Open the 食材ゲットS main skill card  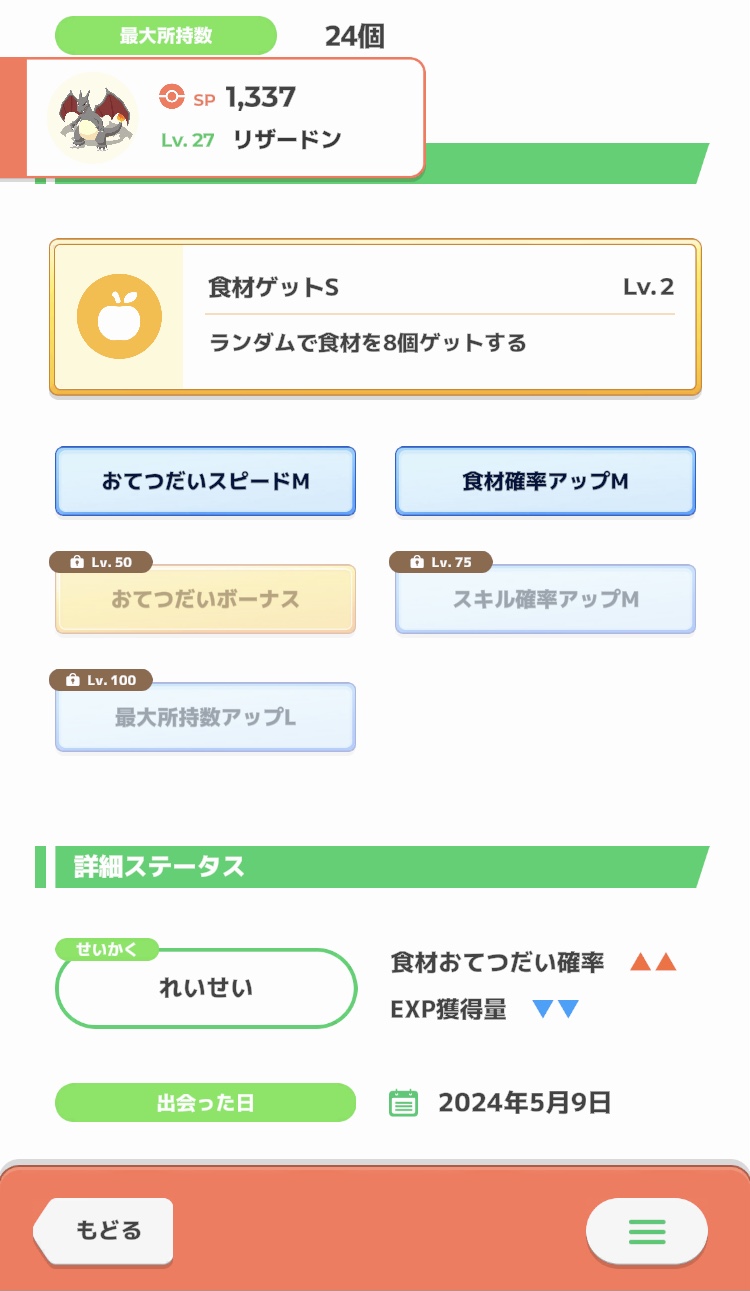(x=375, y=316)
